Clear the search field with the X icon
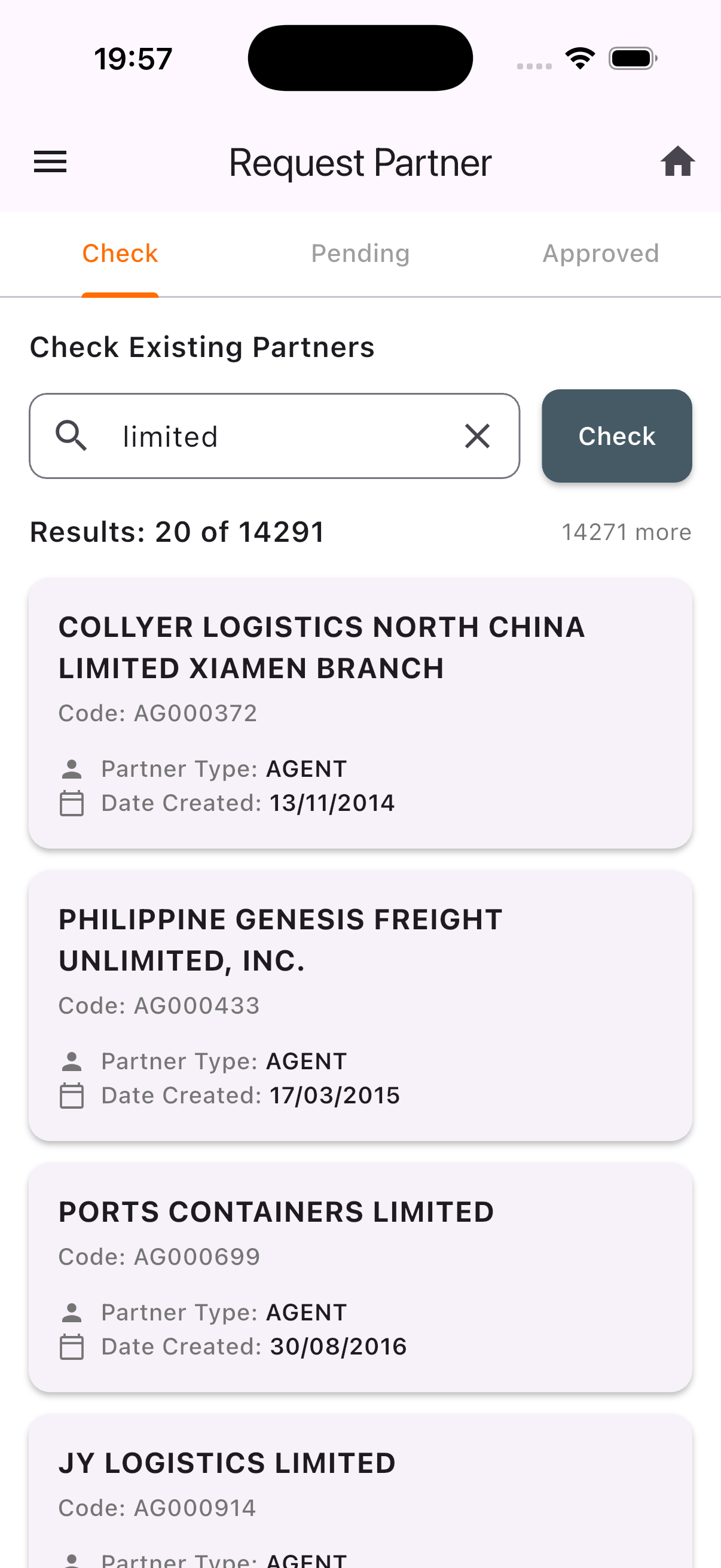Image resolution: width=721 pixels, height=1568 pixels. 477,435
